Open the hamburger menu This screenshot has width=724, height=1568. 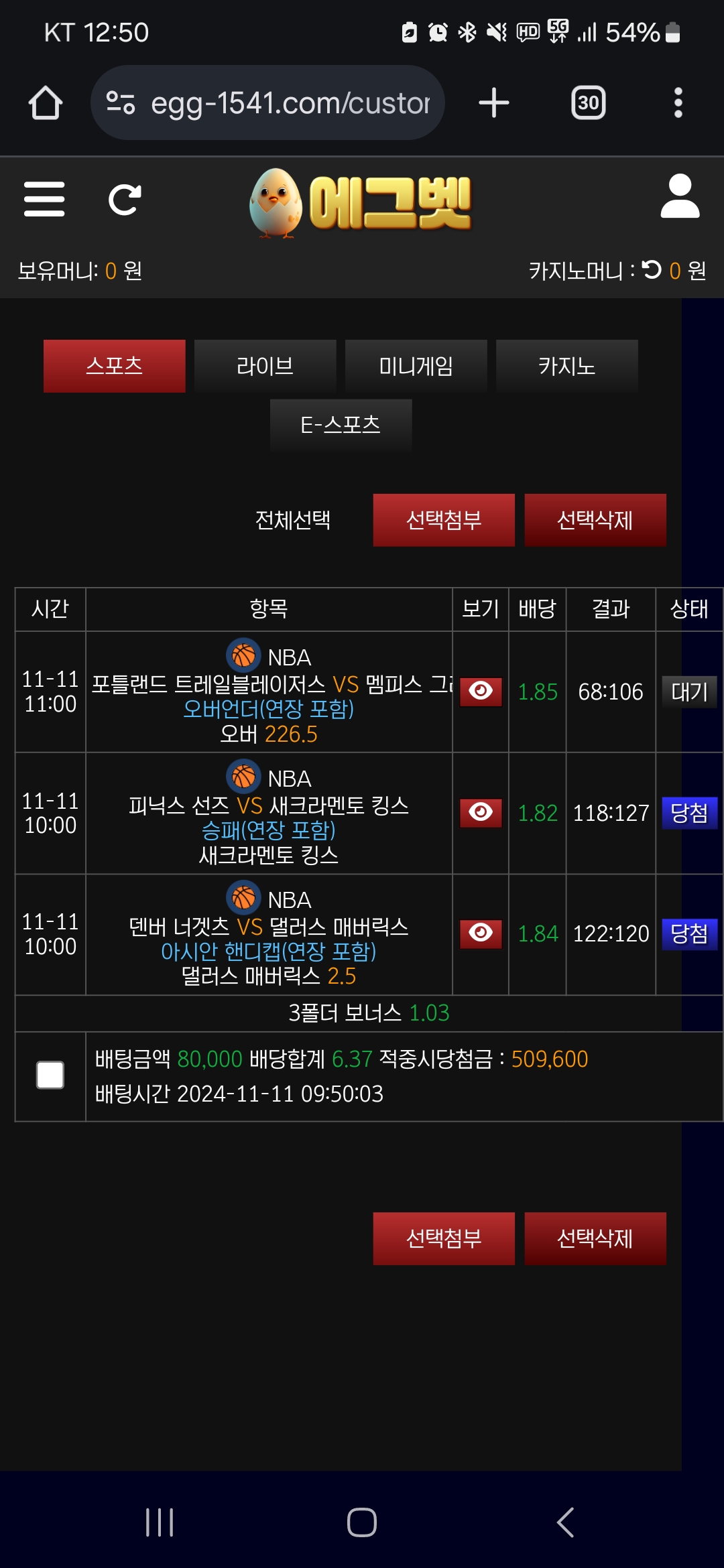[44, 199]
